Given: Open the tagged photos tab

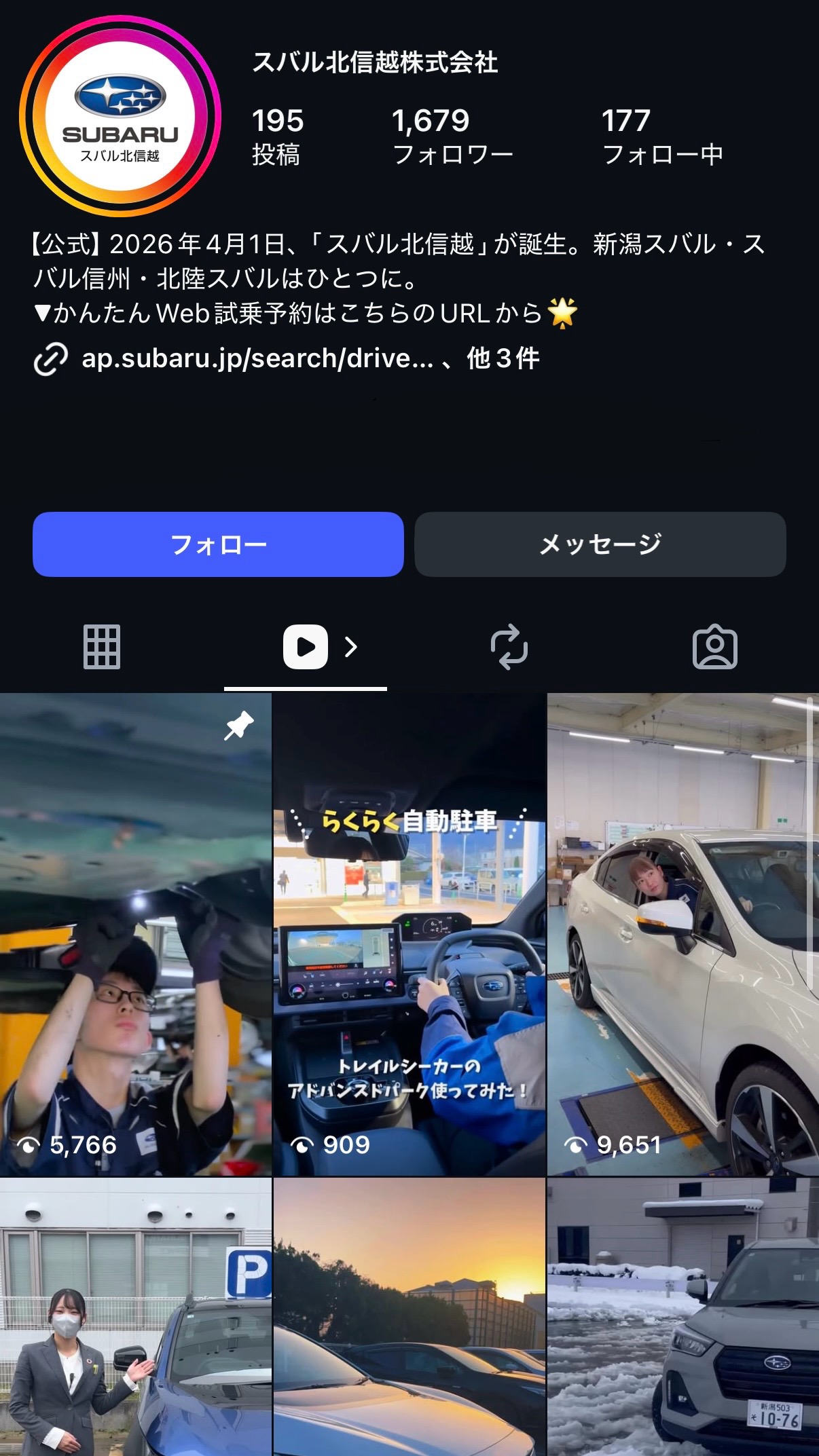Looking at the screenshot, I should (714, 647).
